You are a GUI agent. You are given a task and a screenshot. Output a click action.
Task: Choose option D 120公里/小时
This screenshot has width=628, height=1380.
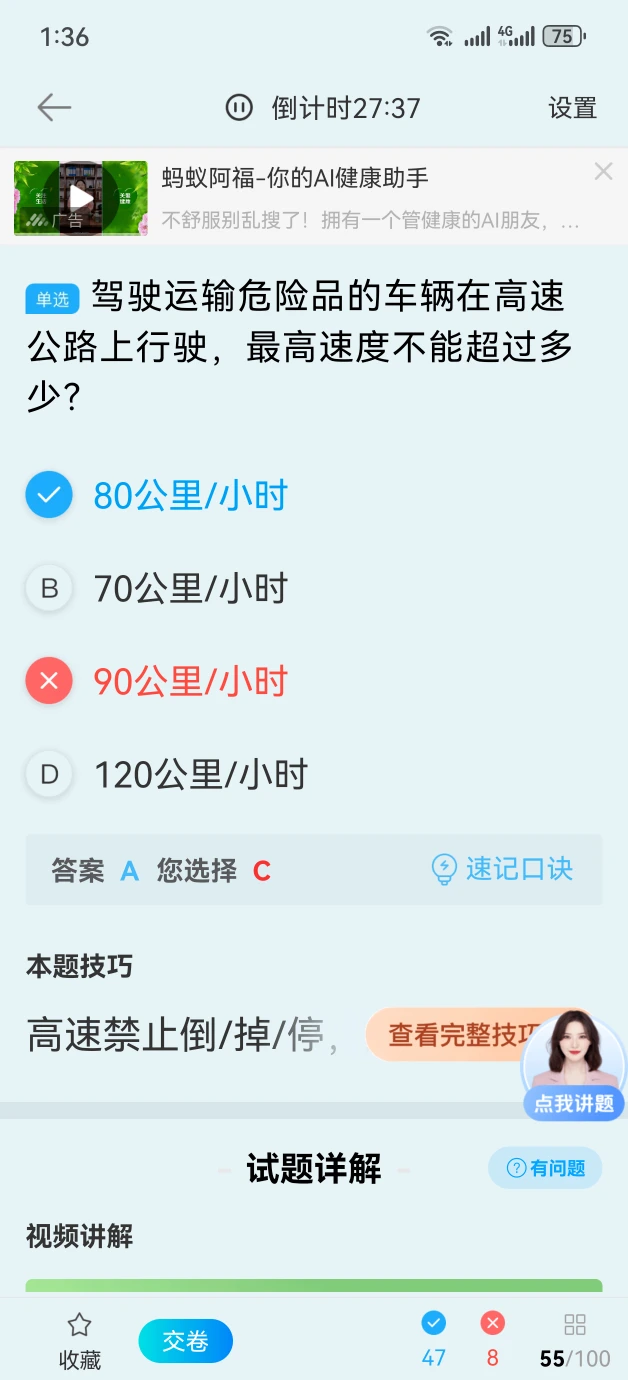[x=200, y=775]
